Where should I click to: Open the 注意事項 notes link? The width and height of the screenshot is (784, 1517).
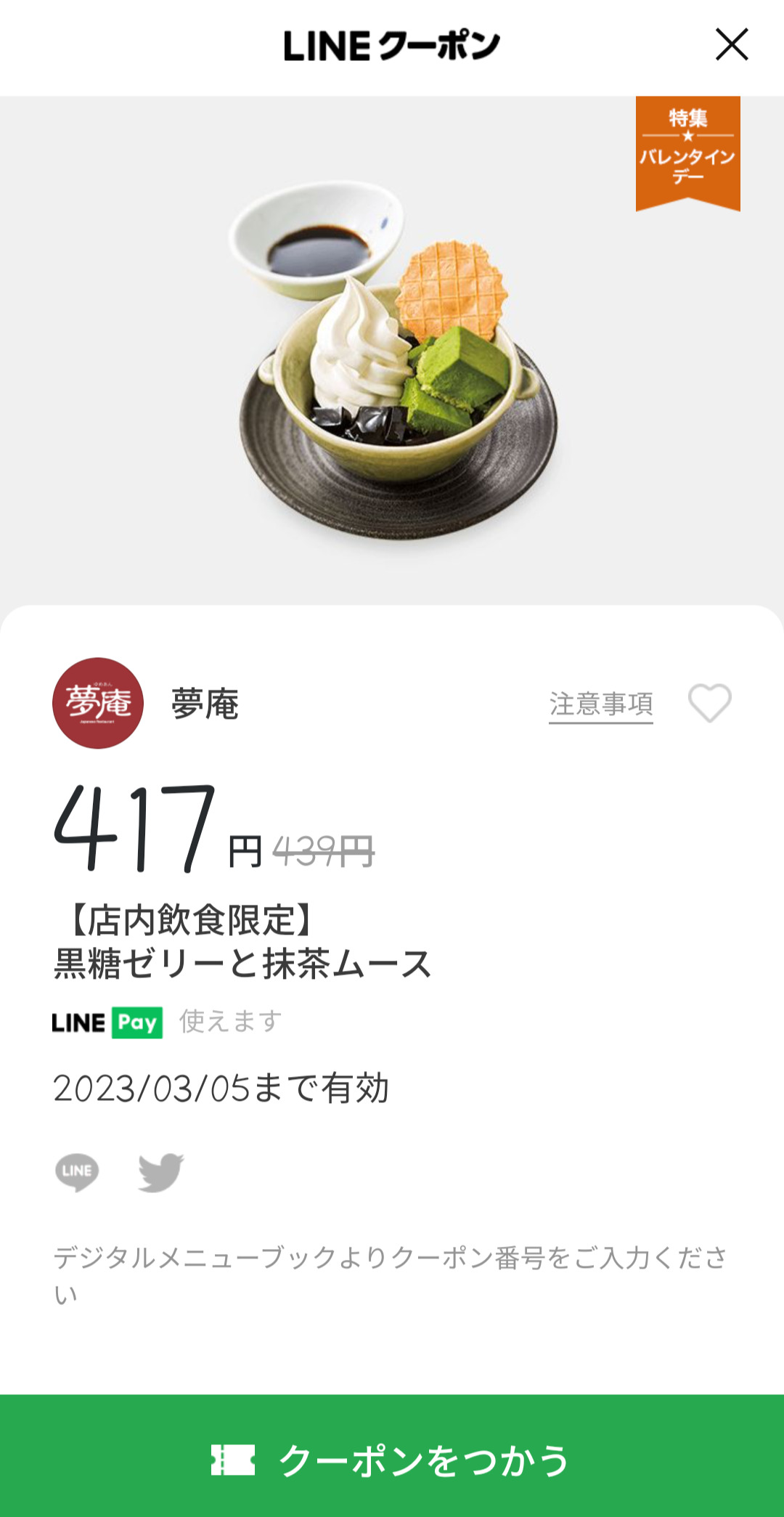(x=600, y=704)
